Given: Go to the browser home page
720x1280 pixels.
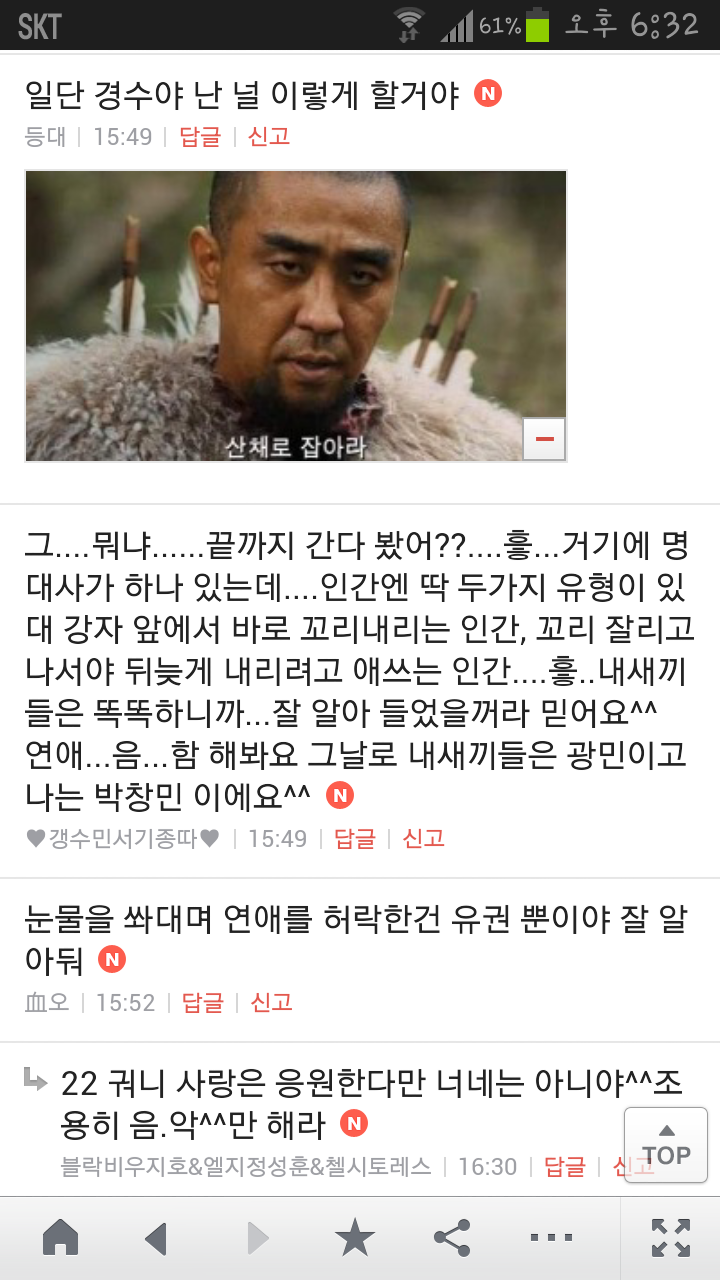Looking at the screenshot, I should tap(61, 1238).
